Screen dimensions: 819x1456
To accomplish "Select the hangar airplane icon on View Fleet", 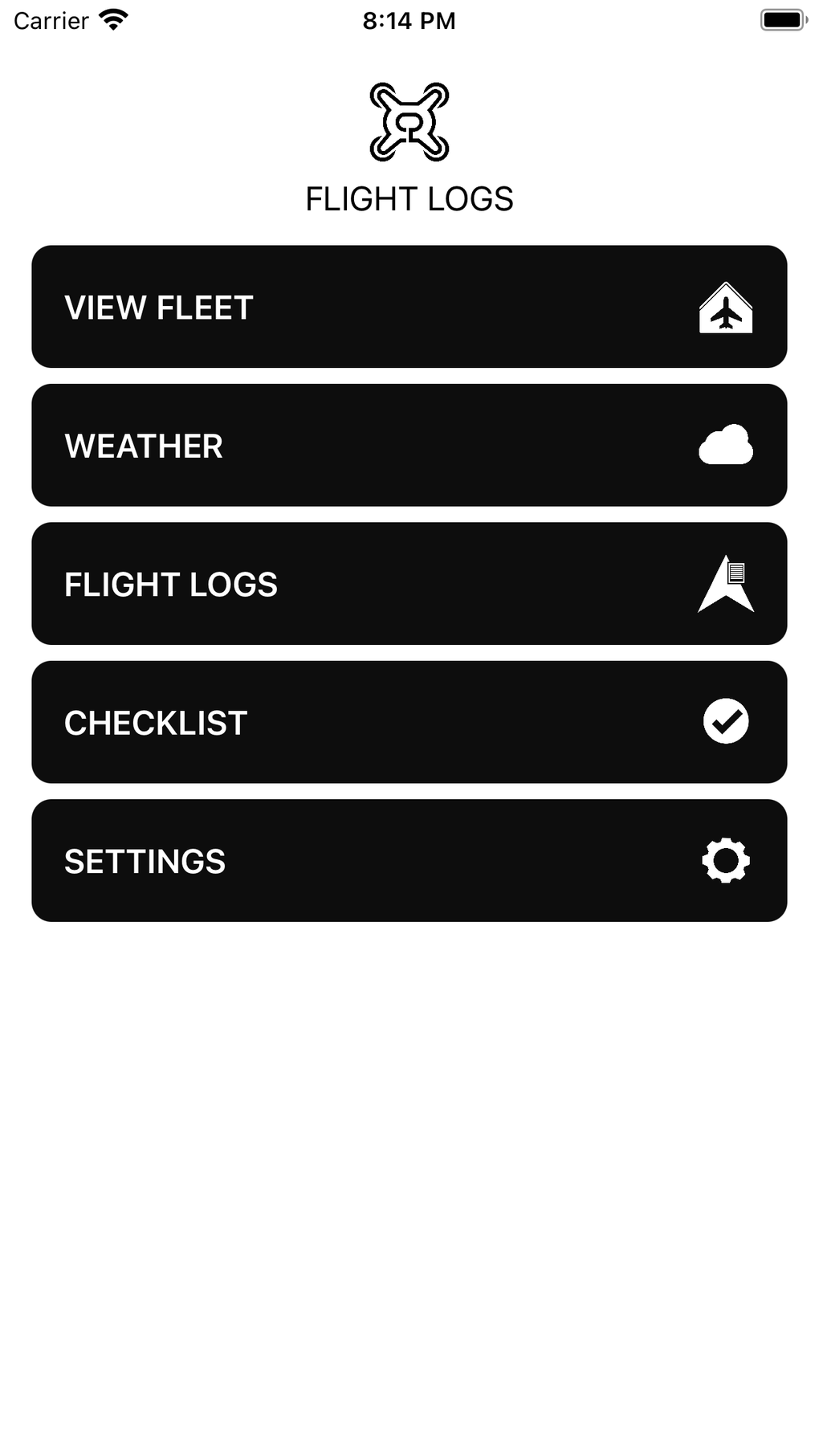I will (x=725, y=307).
